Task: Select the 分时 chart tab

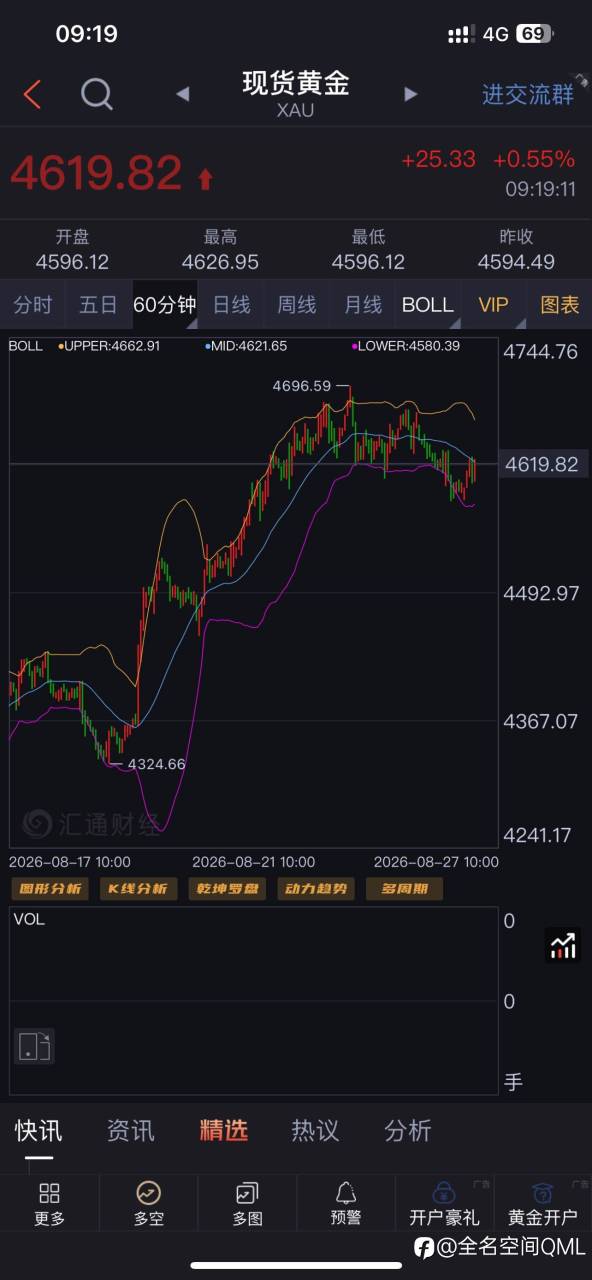Action: click(33, 305)
